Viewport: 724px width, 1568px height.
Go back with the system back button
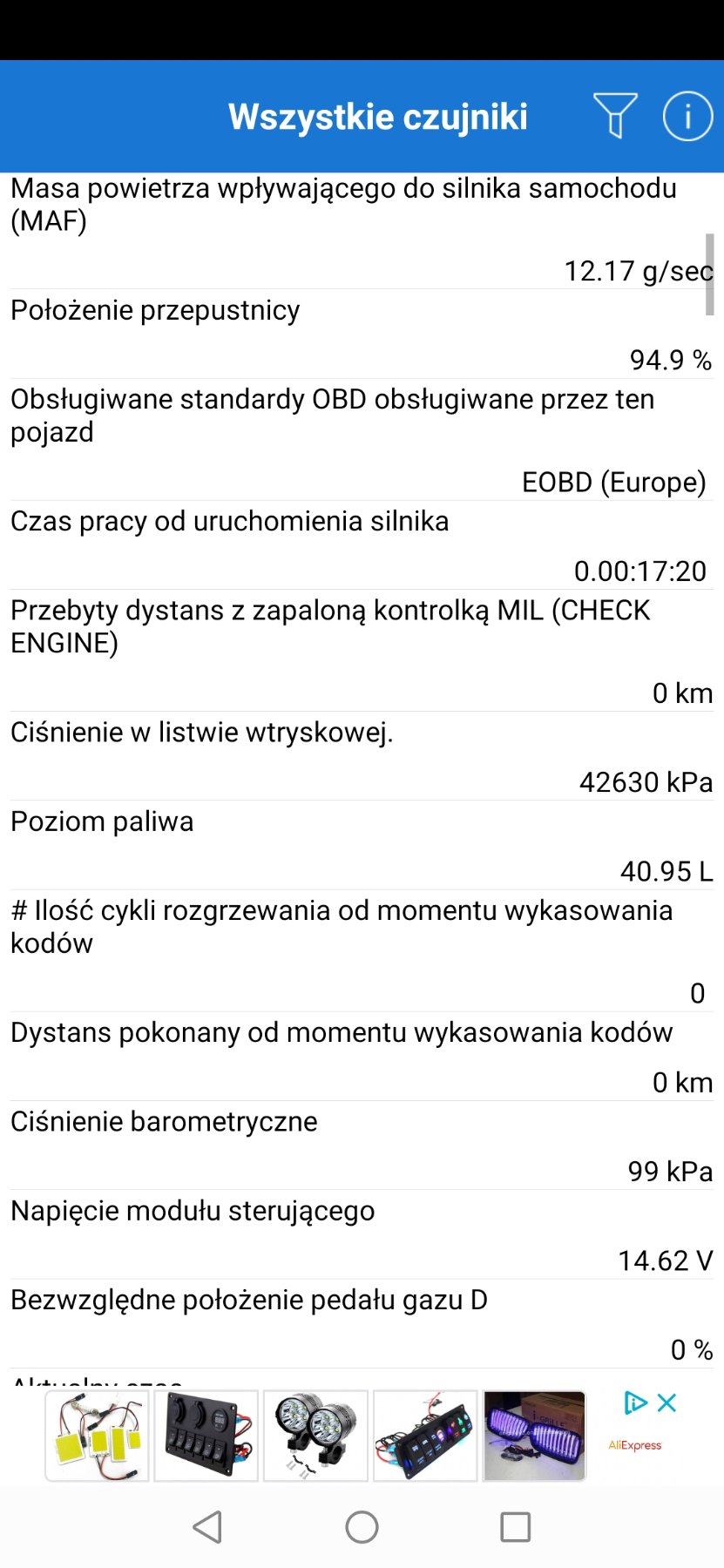tap(207, 1527)
